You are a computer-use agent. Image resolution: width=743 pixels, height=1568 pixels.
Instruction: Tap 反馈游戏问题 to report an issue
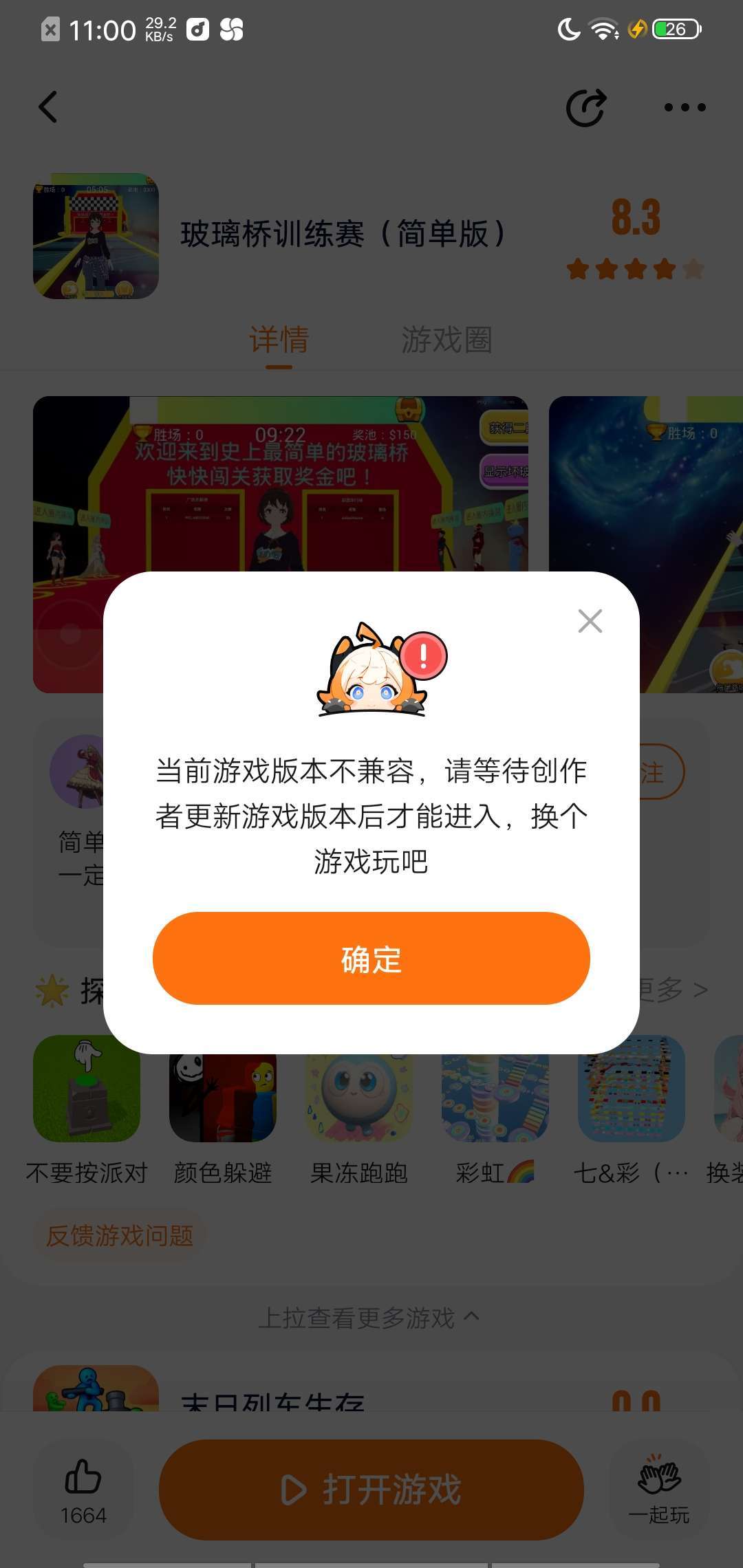coord(120,1236)
